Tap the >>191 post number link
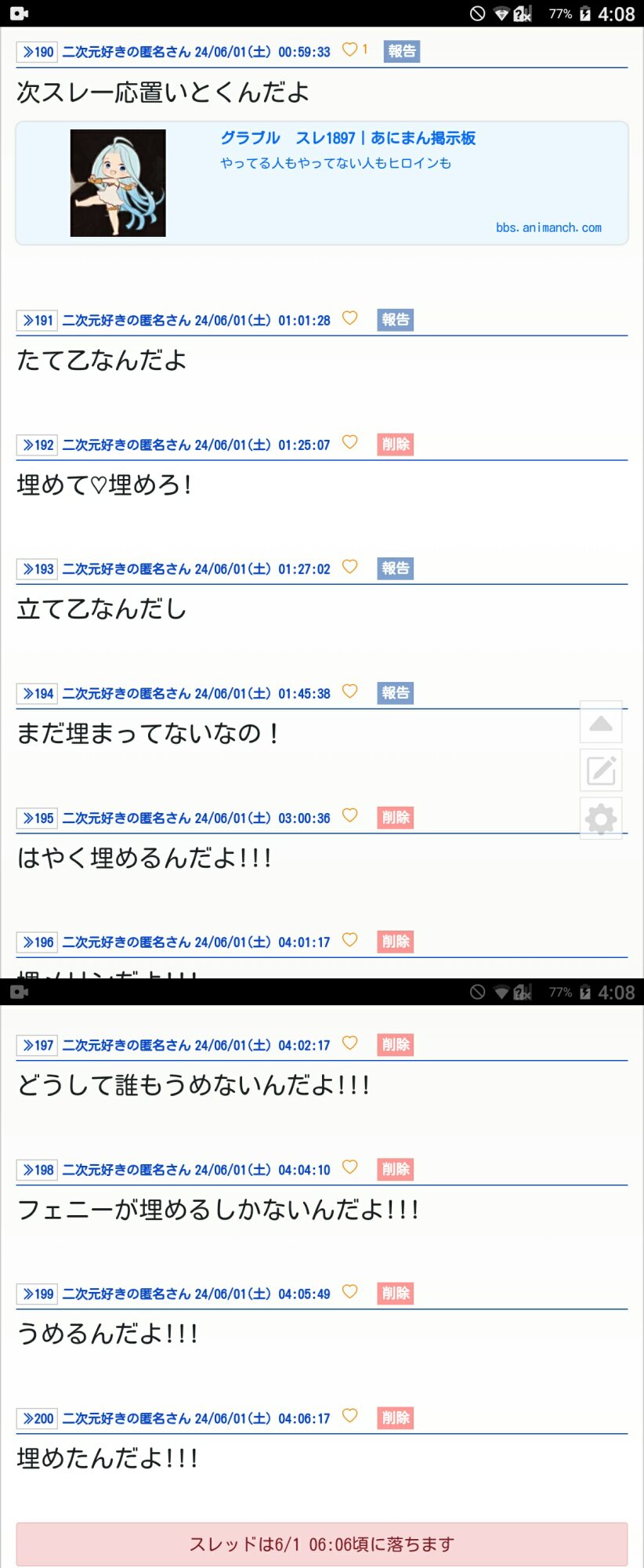This screenshot has height=1568, width=644. 37,320
